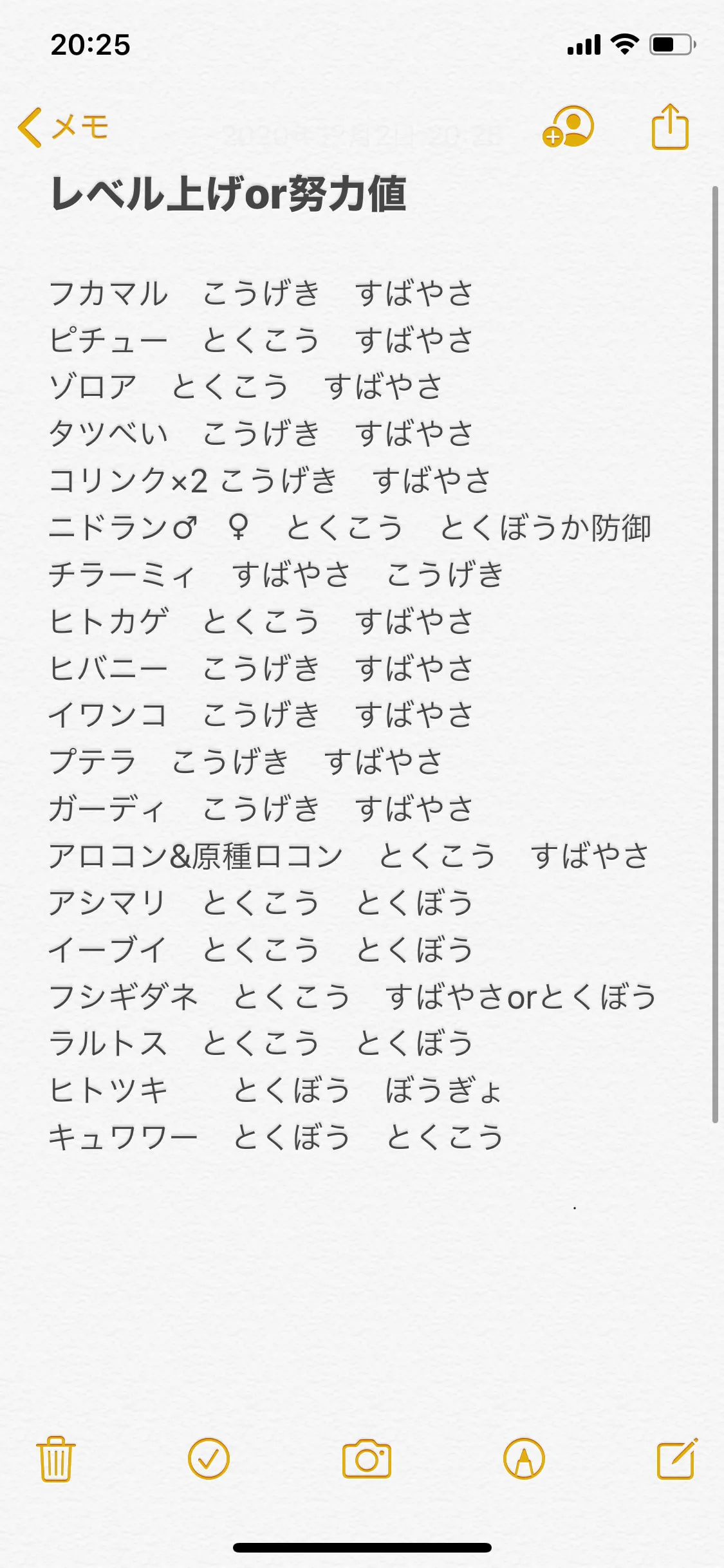This screenshot has height=1568, width=724.
Task: Tap the note text to start editing
Action: (353, 714)
